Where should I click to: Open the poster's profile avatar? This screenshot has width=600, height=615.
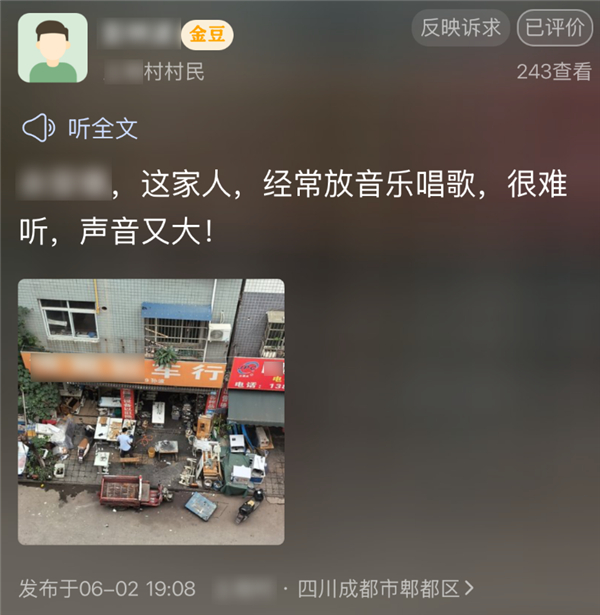[53, 48]
